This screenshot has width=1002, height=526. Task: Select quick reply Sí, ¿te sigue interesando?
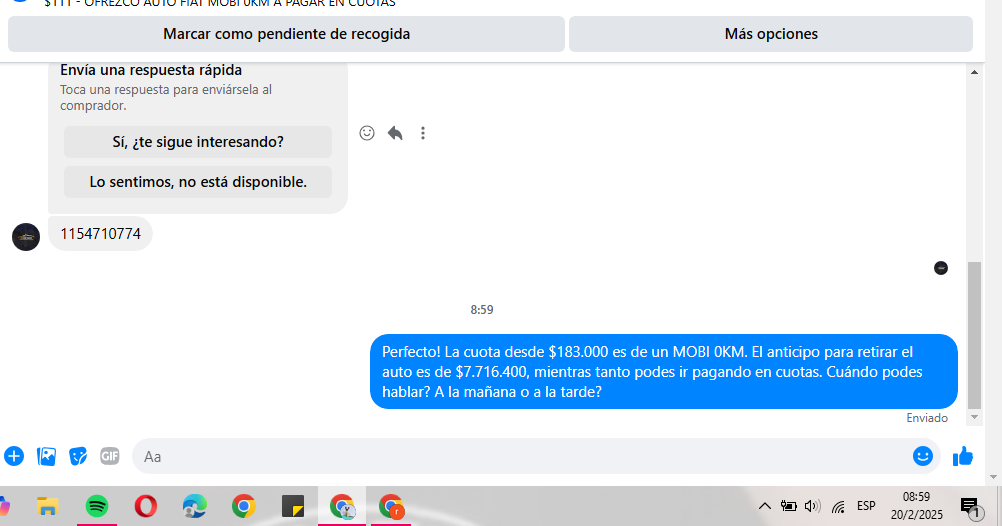point(198,142)
